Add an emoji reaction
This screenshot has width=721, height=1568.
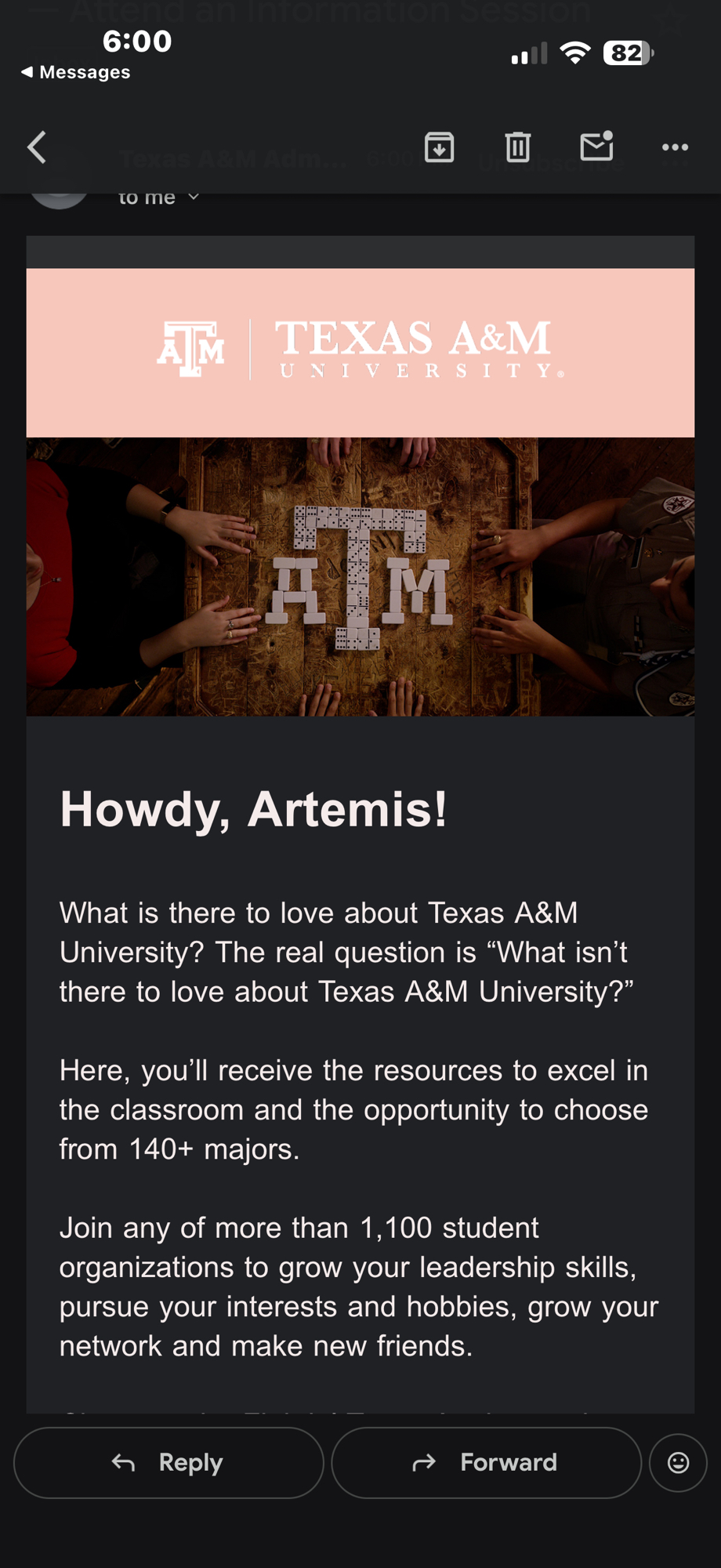(x=678, y=1463)
